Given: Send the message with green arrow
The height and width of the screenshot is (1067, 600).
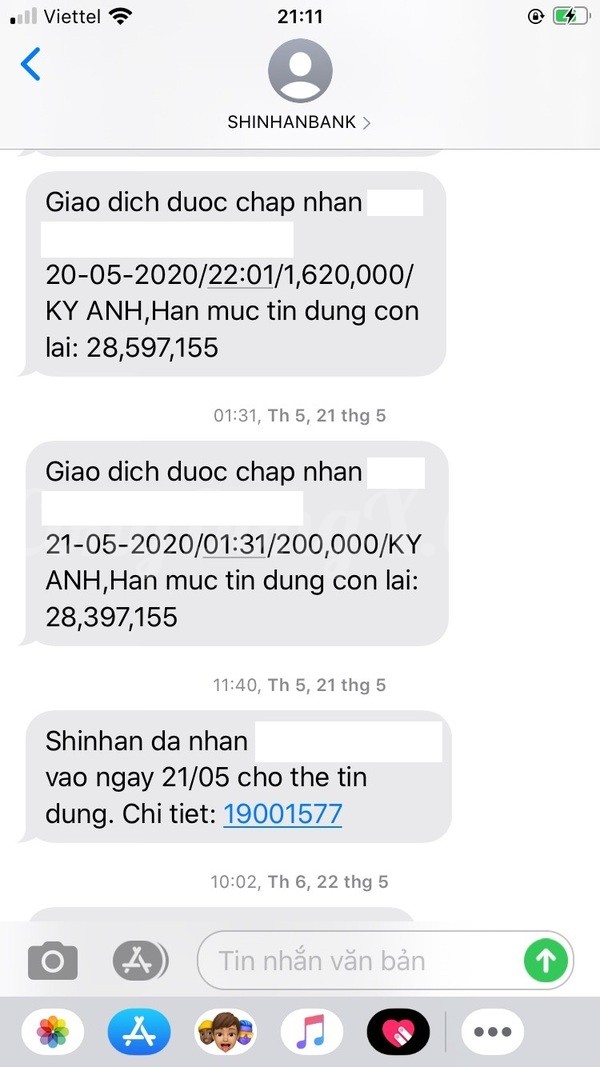Looking at the screenshot, I should [x=546, y=960].
